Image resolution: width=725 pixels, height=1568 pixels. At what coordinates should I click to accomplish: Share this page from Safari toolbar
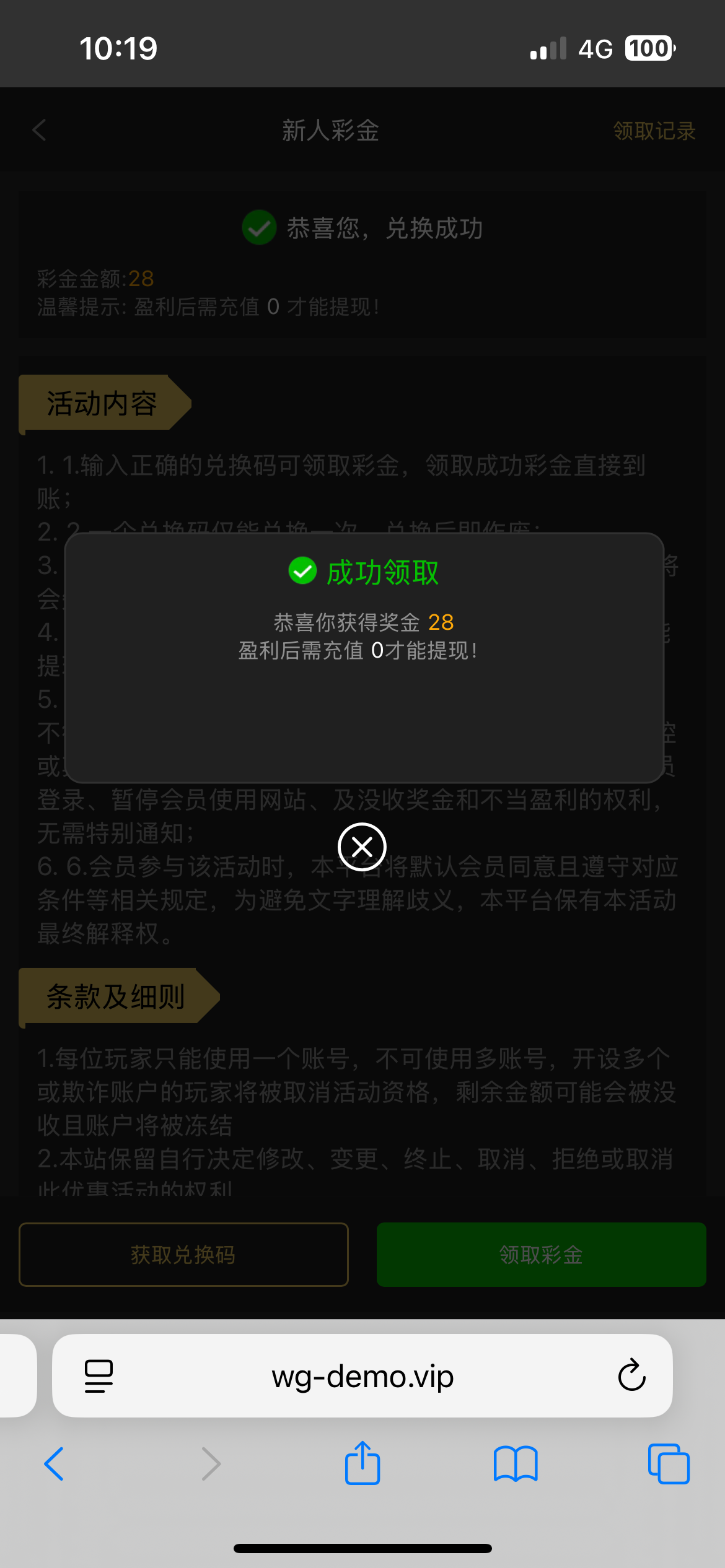(x=362, y=1463)
